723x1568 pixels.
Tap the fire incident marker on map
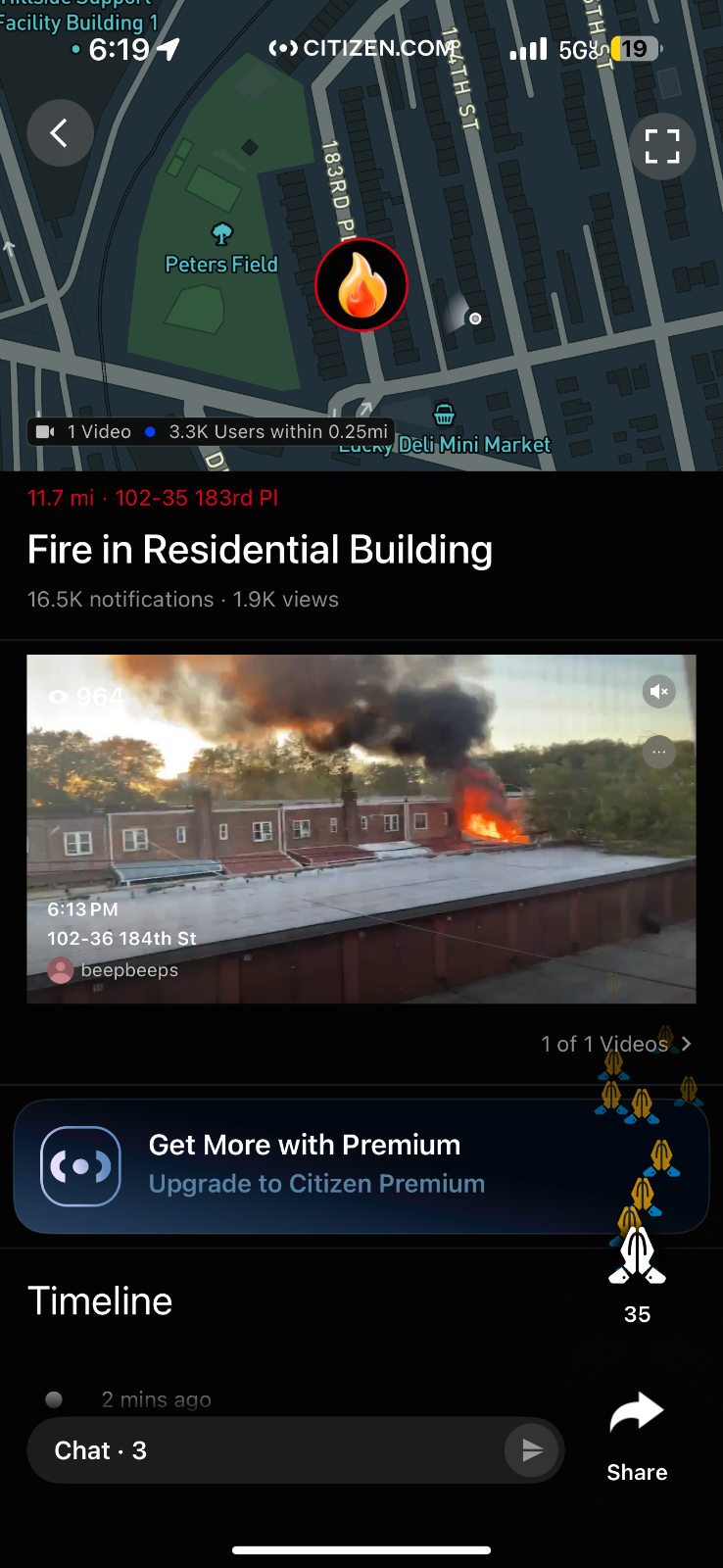click(x=361, y=285)
